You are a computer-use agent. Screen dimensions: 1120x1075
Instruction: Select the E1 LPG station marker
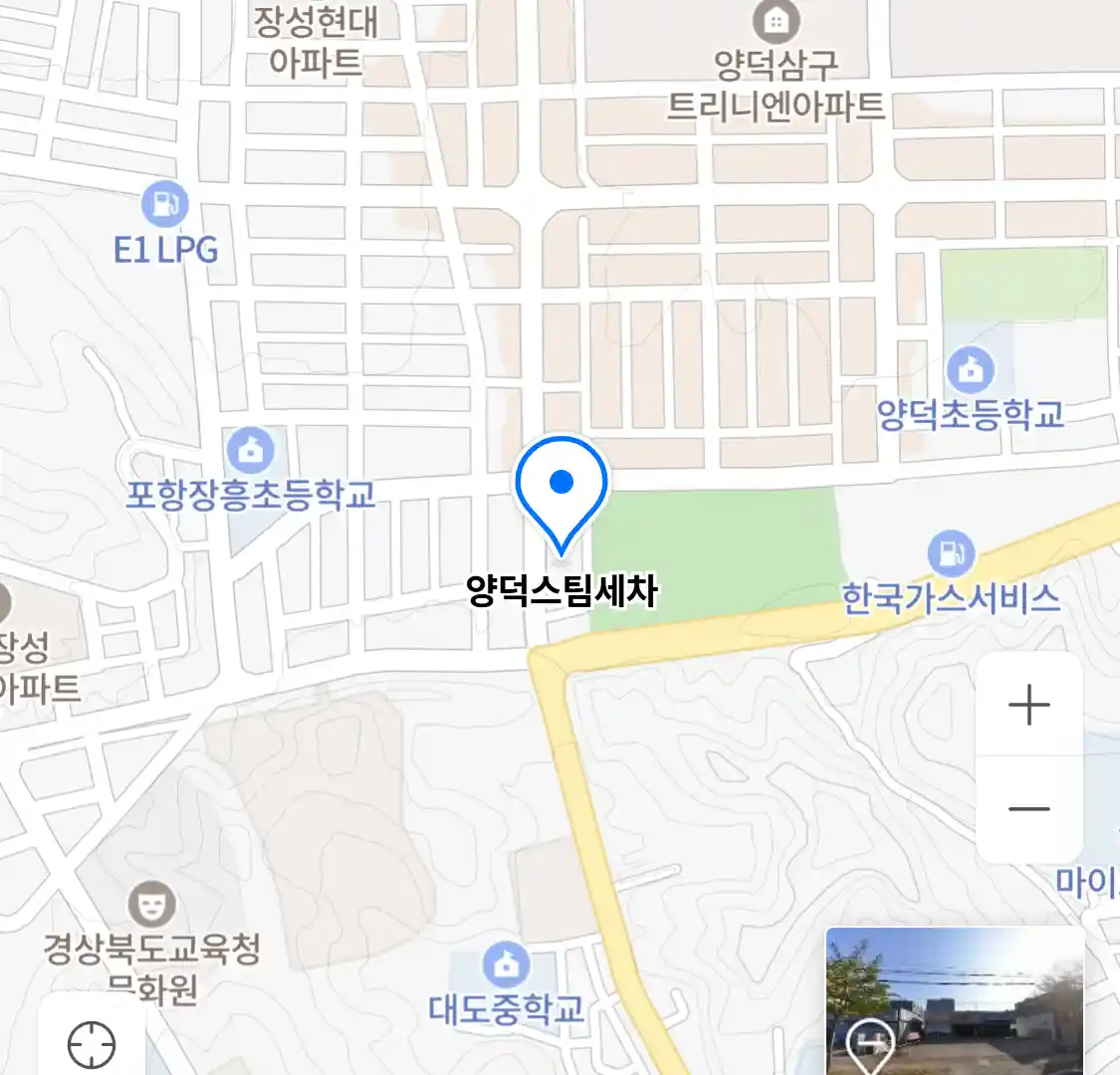click(x=165, y=205)
